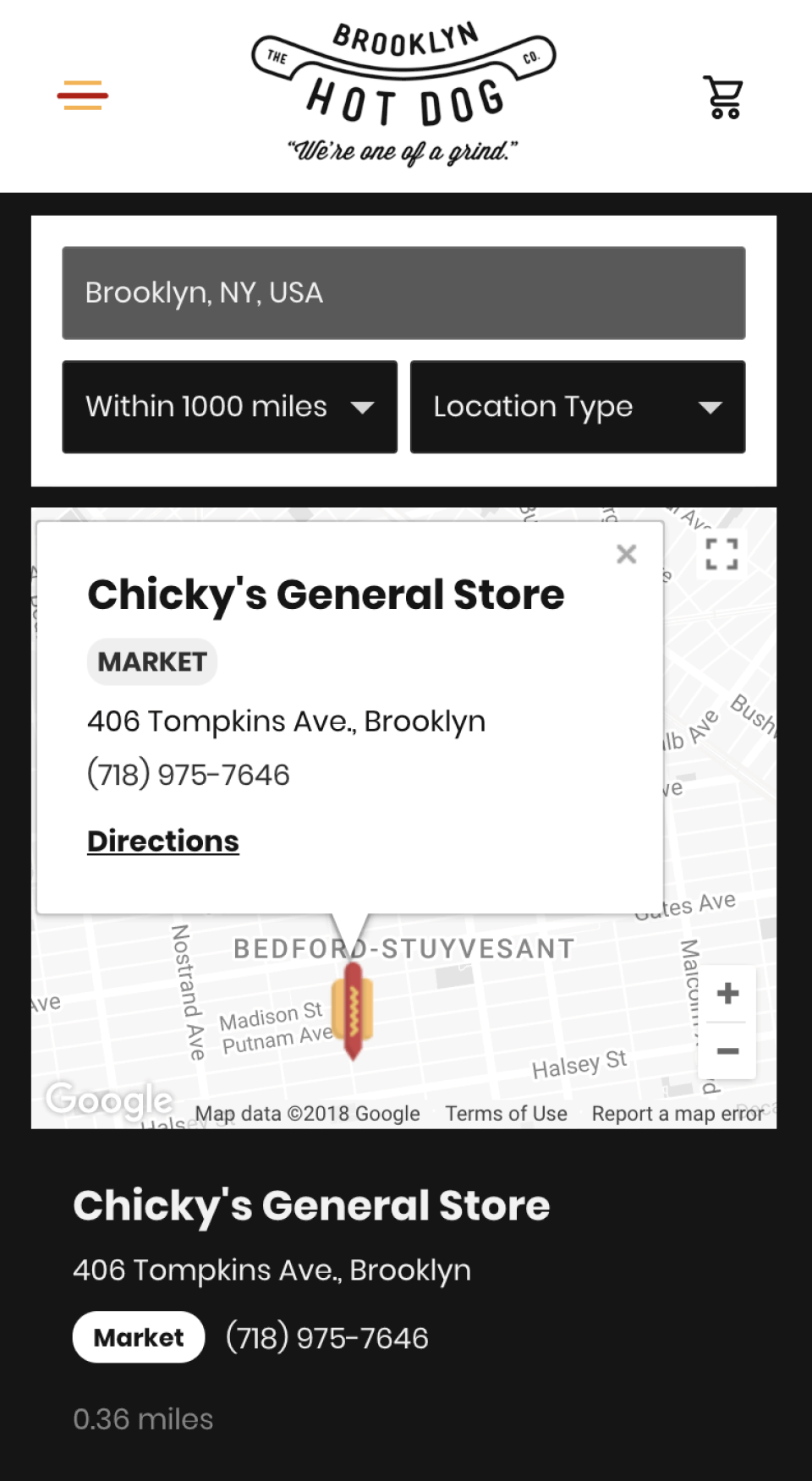The height and width of the screenshot is (1481, 812).
Task: Click the Brooklyn, NY, USA search field
Action: click(x=403, y=293)
